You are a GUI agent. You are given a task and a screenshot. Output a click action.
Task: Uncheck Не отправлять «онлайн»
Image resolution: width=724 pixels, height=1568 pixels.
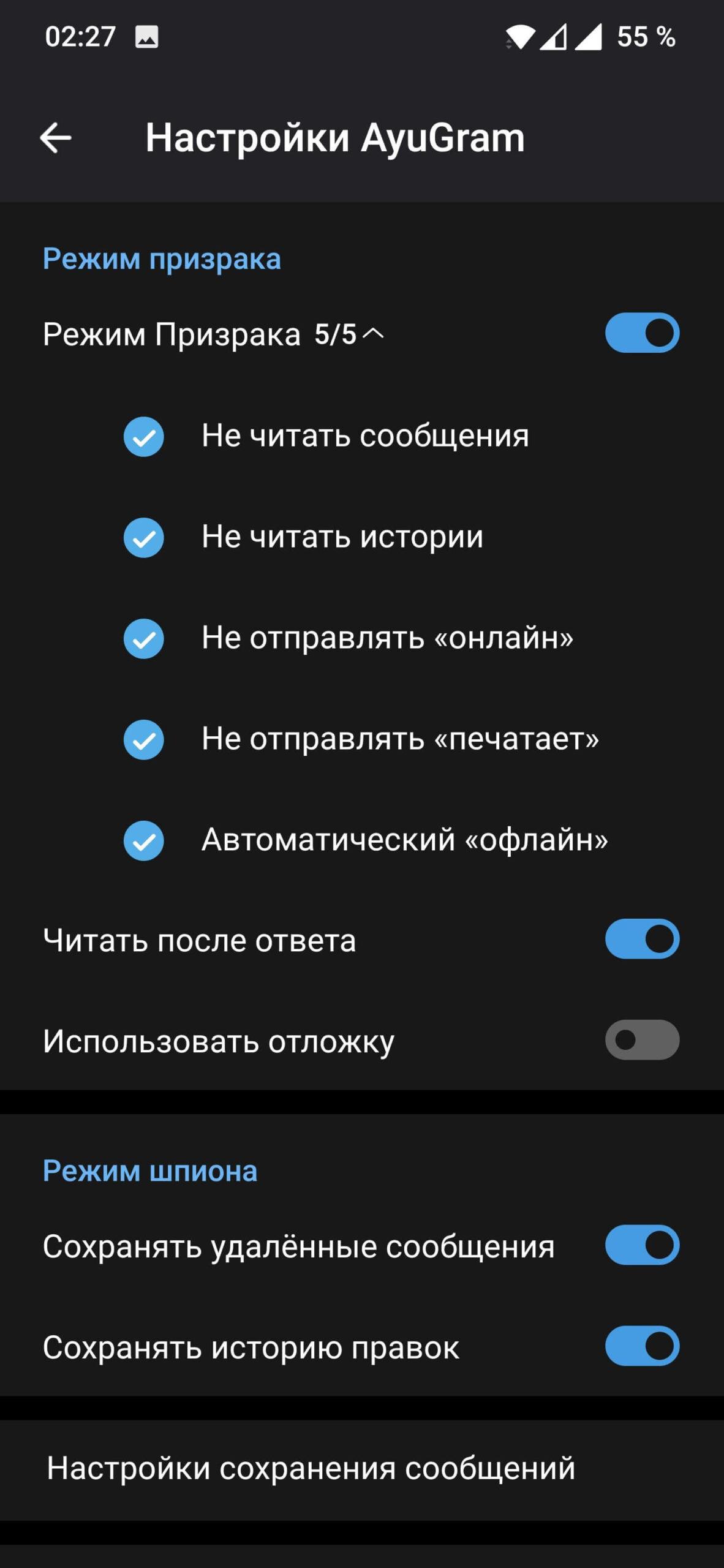coord(144,639)
